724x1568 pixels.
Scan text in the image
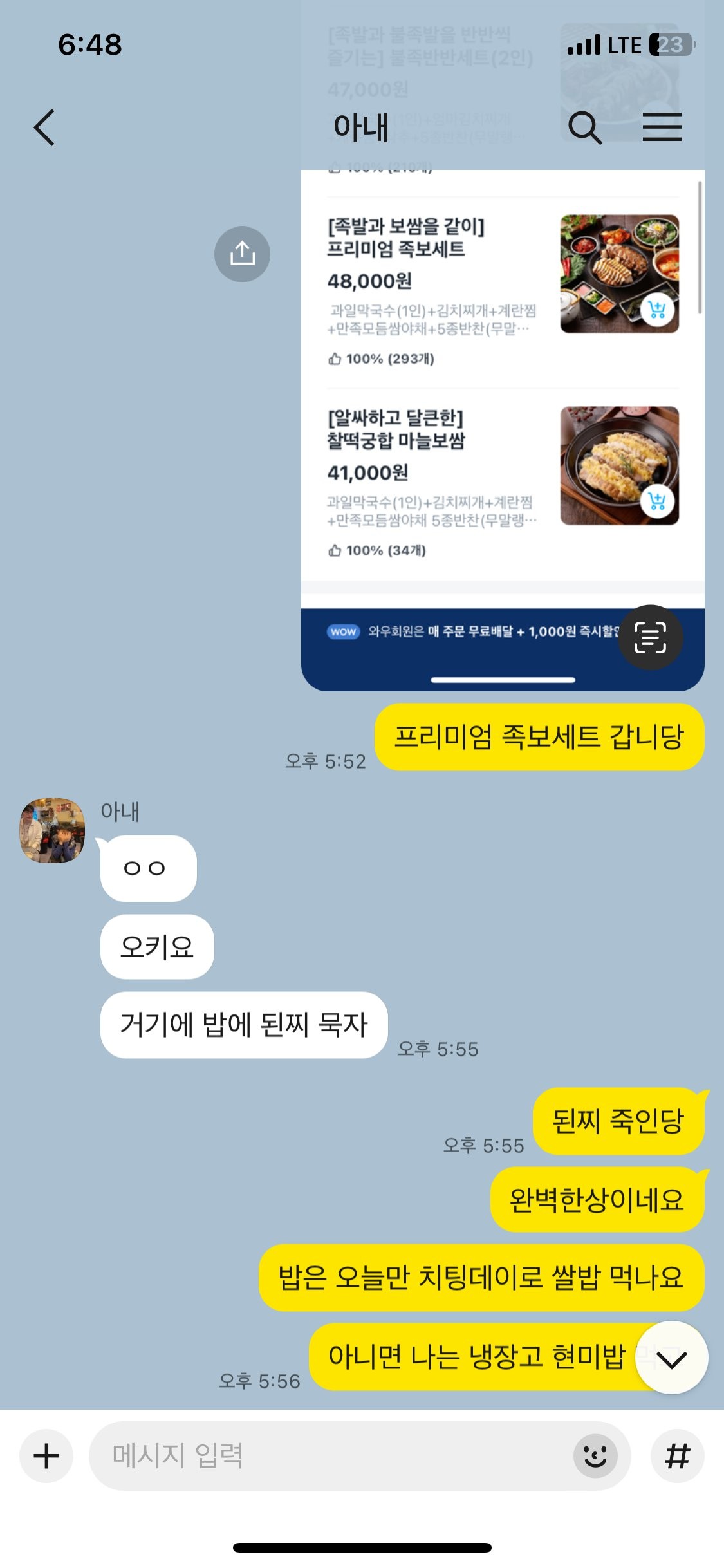coord(650,637)
